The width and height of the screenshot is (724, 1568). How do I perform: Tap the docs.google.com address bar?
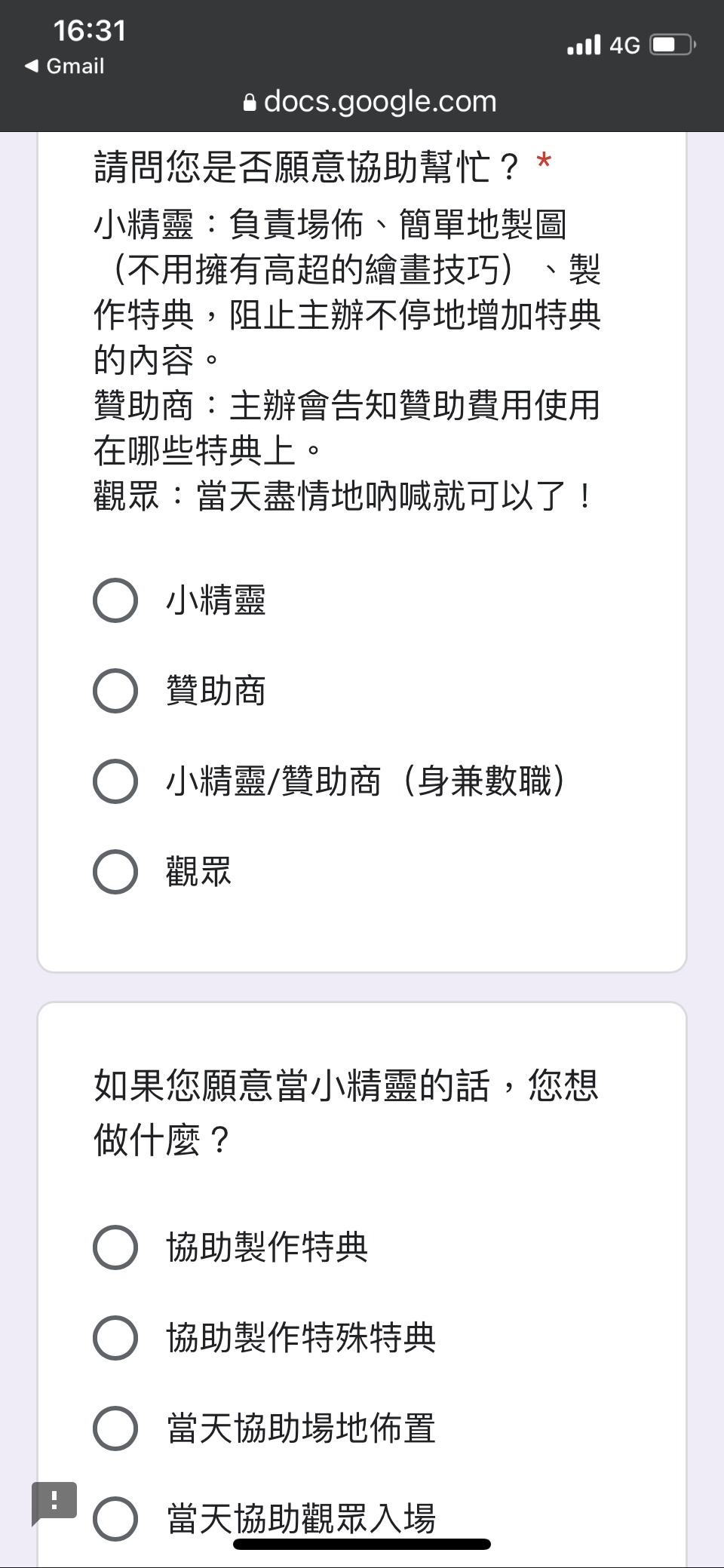370,101
